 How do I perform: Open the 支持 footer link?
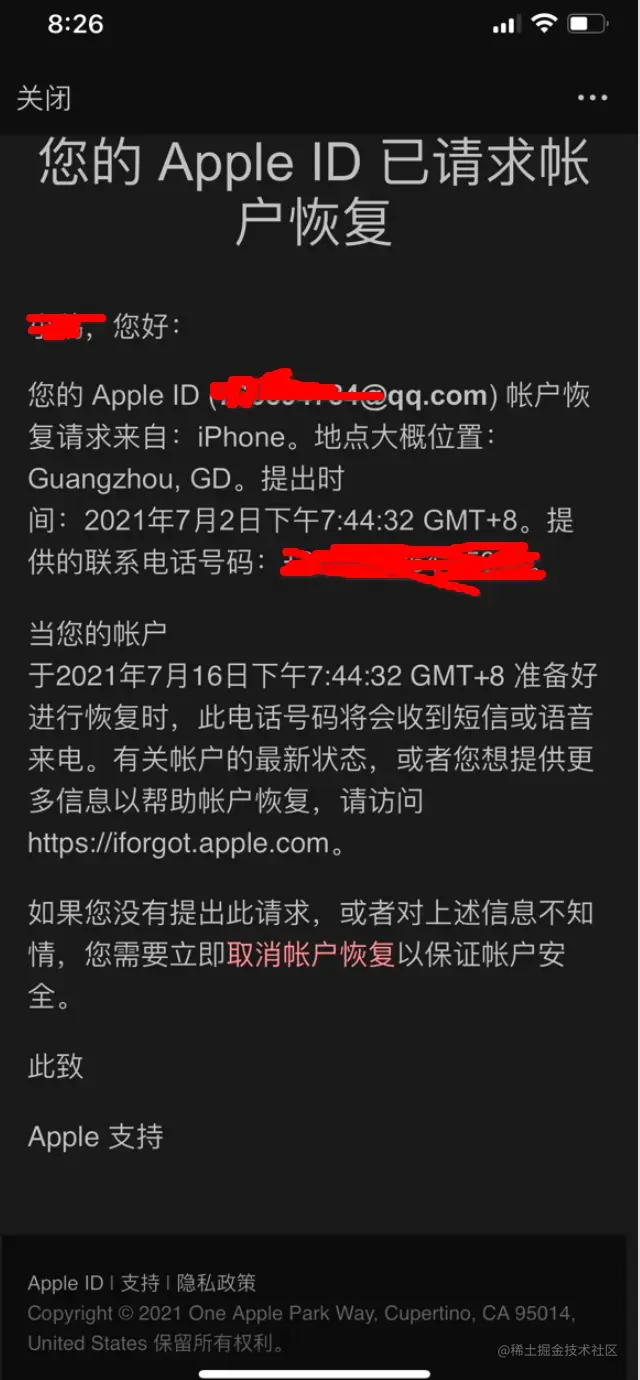tap(140, 1283)
